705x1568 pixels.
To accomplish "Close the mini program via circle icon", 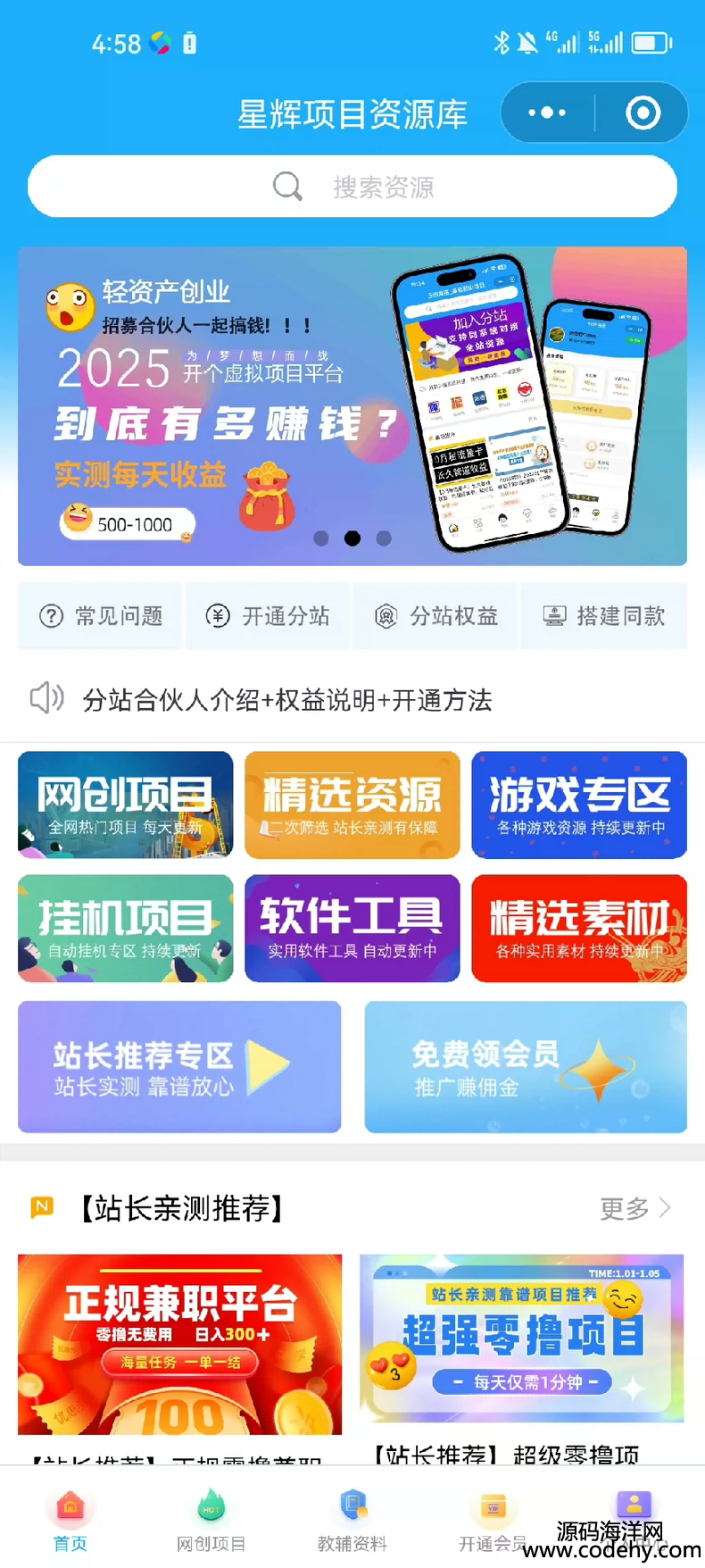I will click(643, 113).
